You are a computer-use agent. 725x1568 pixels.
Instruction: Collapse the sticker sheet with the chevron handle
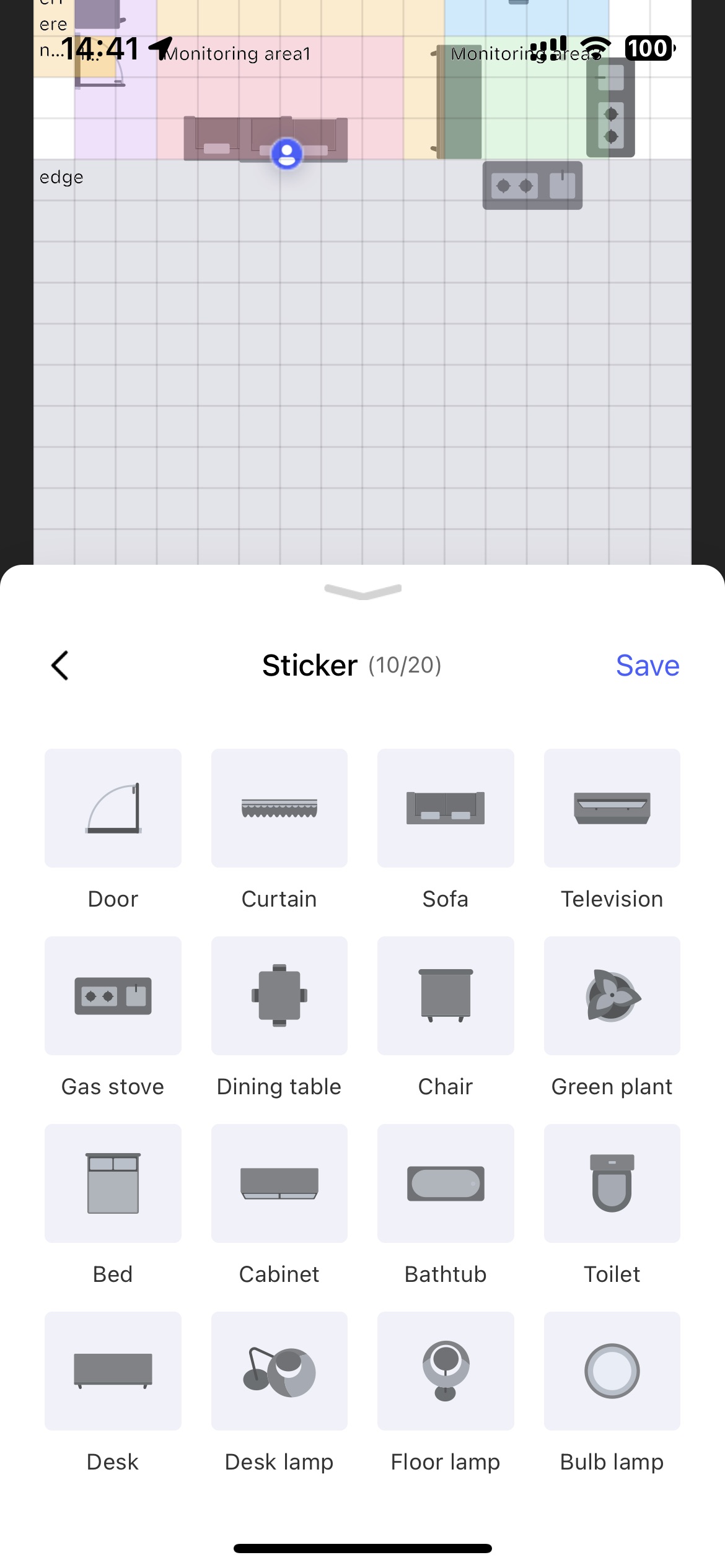(x=362, y=591)
